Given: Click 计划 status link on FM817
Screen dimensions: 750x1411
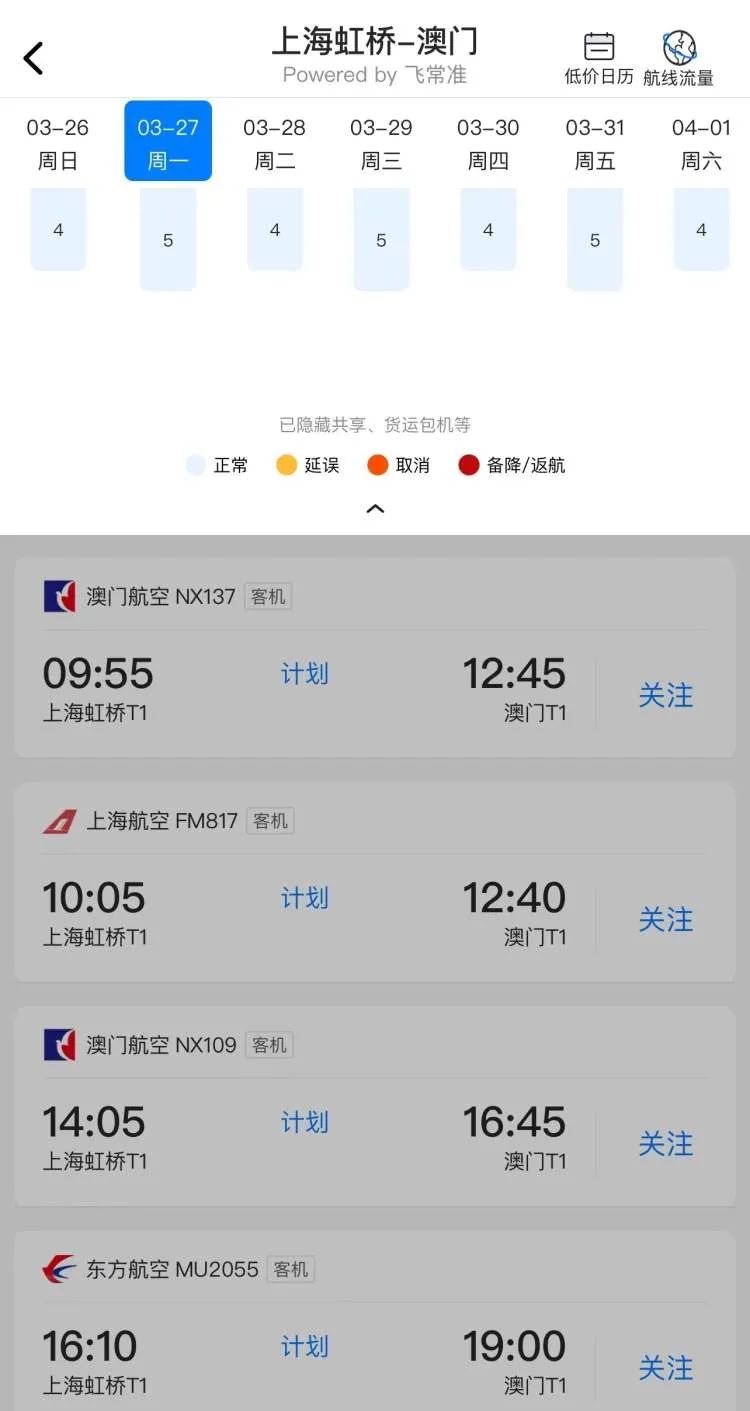Looking at the screenshot, I should (304, 898).
